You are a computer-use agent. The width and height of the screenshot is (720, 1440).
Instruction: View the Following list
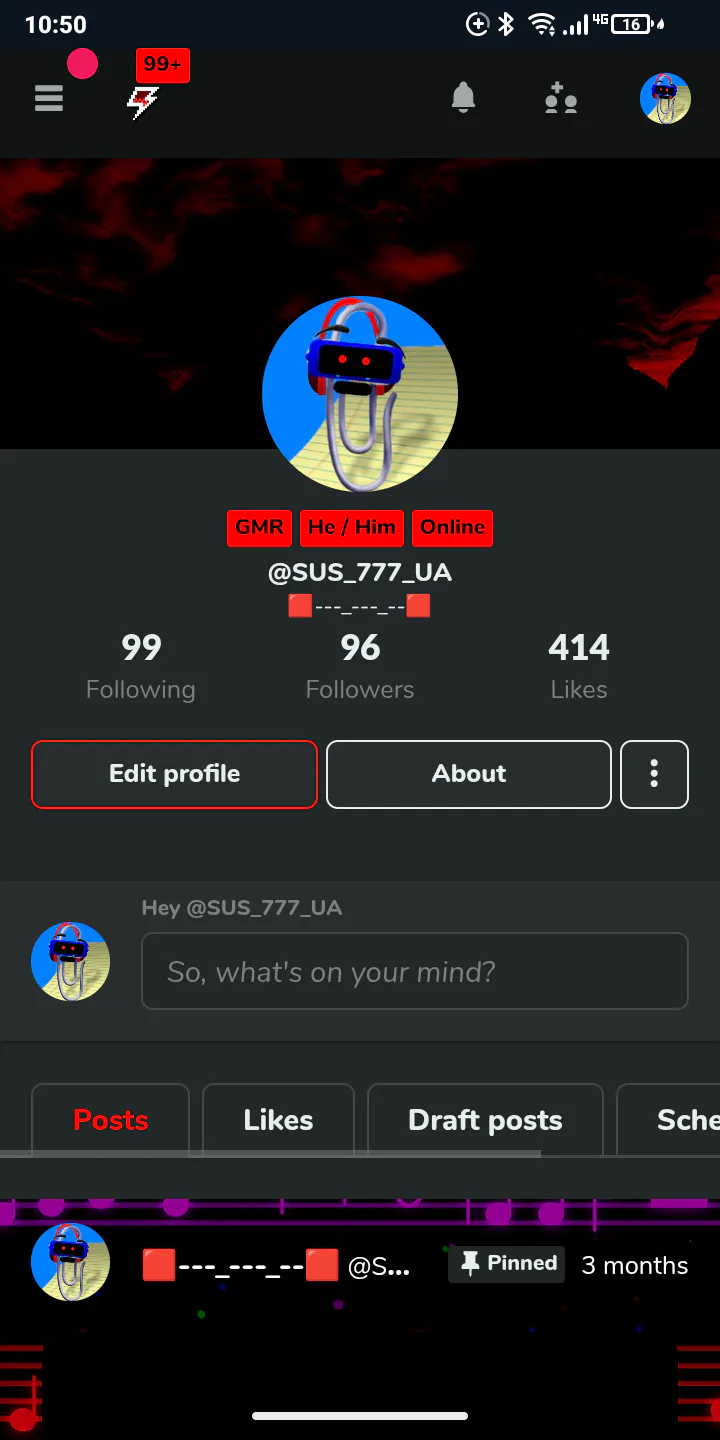[141, 666]
